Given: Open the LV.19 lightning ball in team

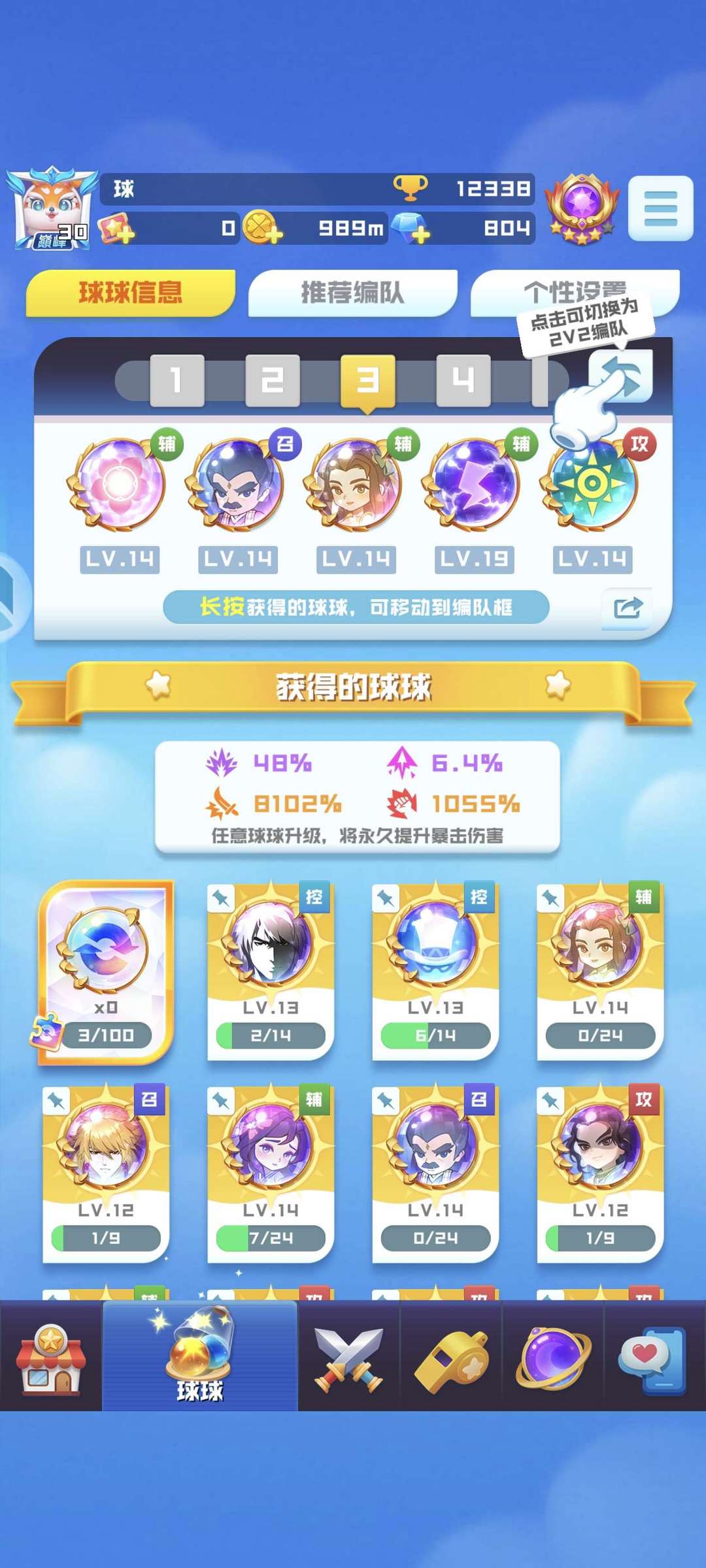Looking at the screenshot, I should coord(474,485).
